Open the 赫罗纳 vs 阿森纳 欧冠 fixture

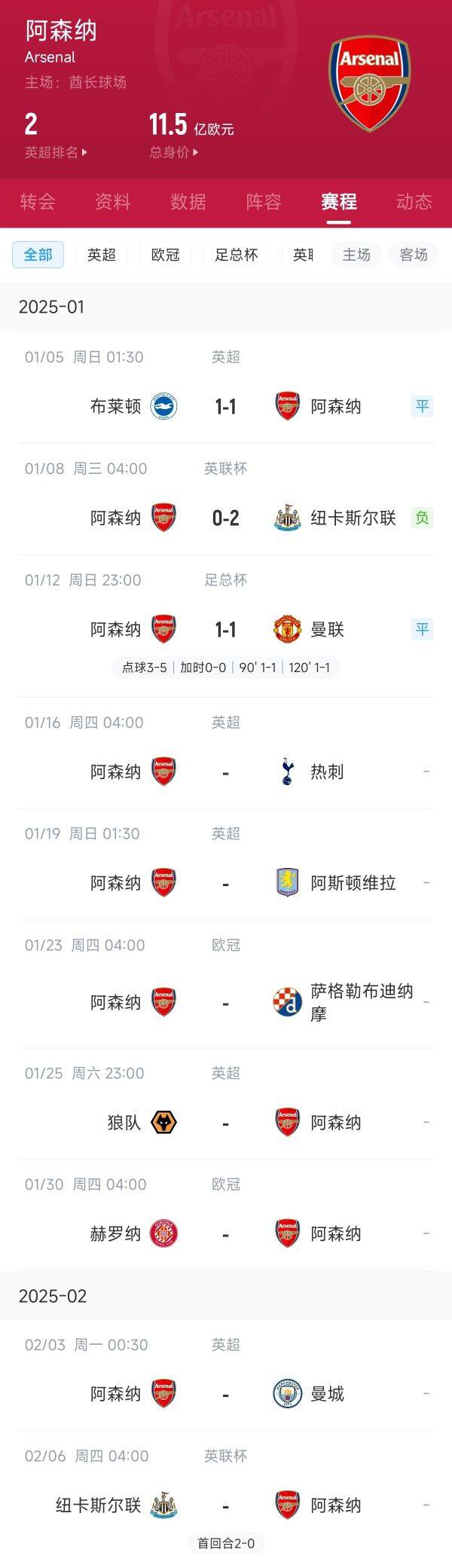click(x=225, y=1234)
